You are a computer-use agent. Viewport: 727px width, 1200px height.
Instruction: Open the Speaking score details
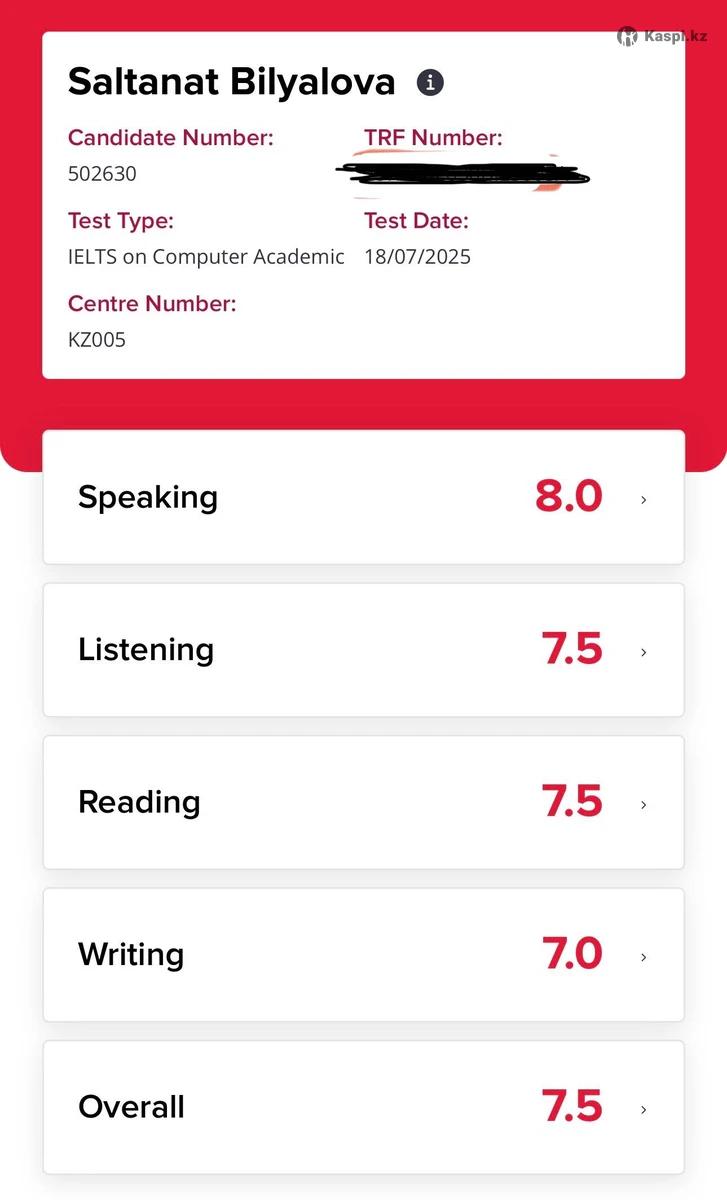click(x=363, y=497)
